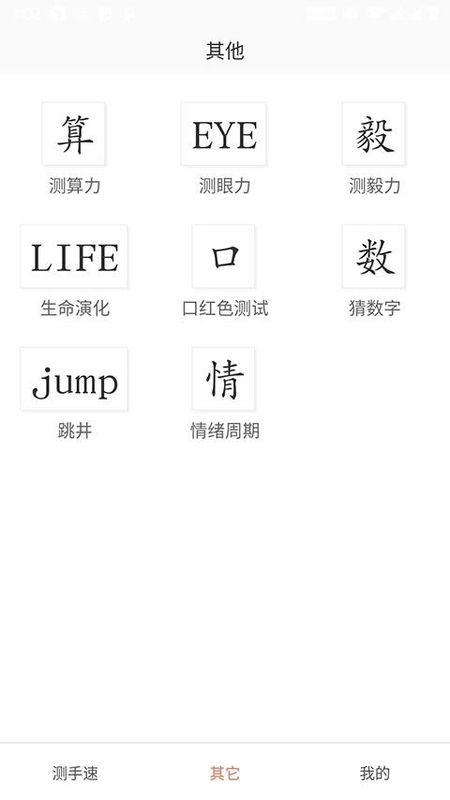This screenshot has width=450, height=800.
Task: Go to the 我的 tab
Action: click(x=375, y=773)
